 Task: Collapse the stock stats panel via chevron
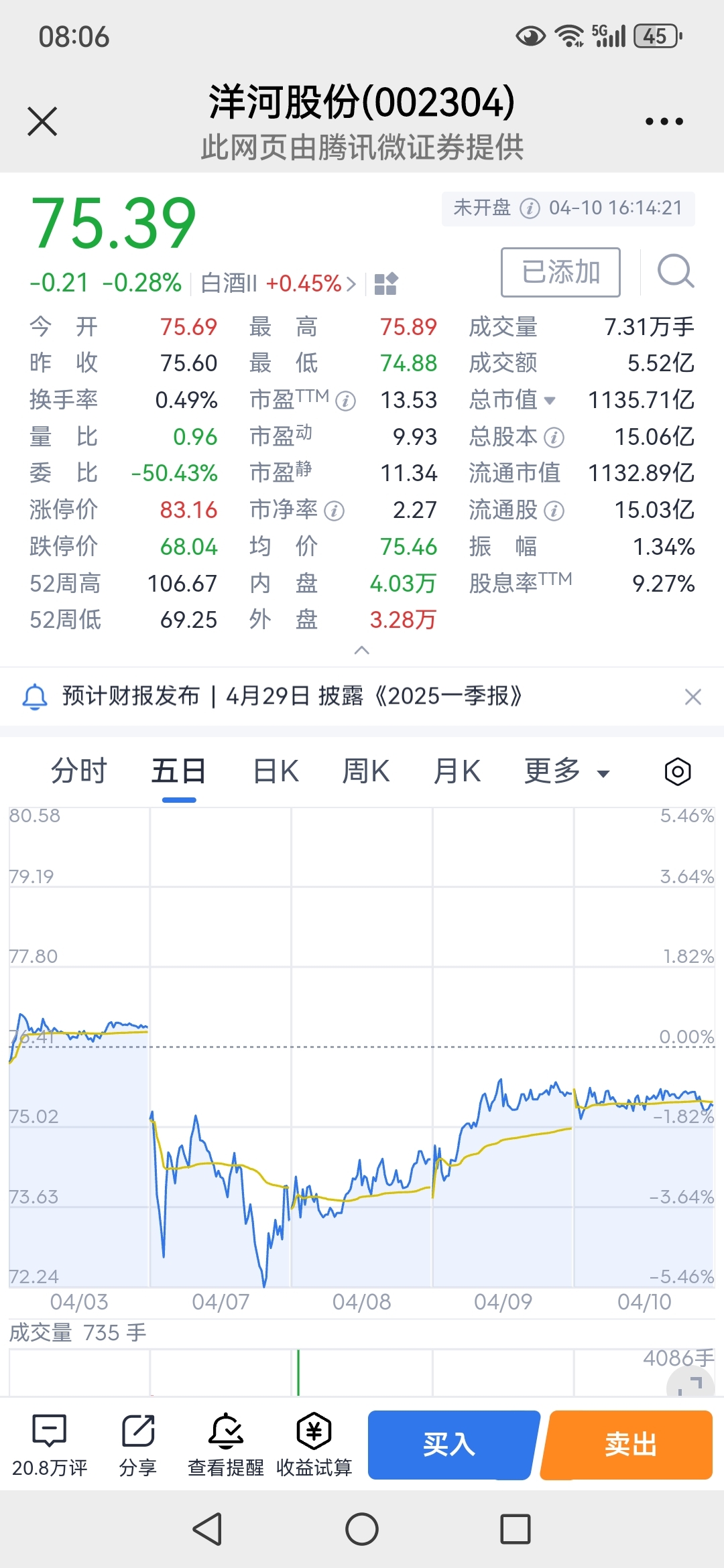click(362, 650)
